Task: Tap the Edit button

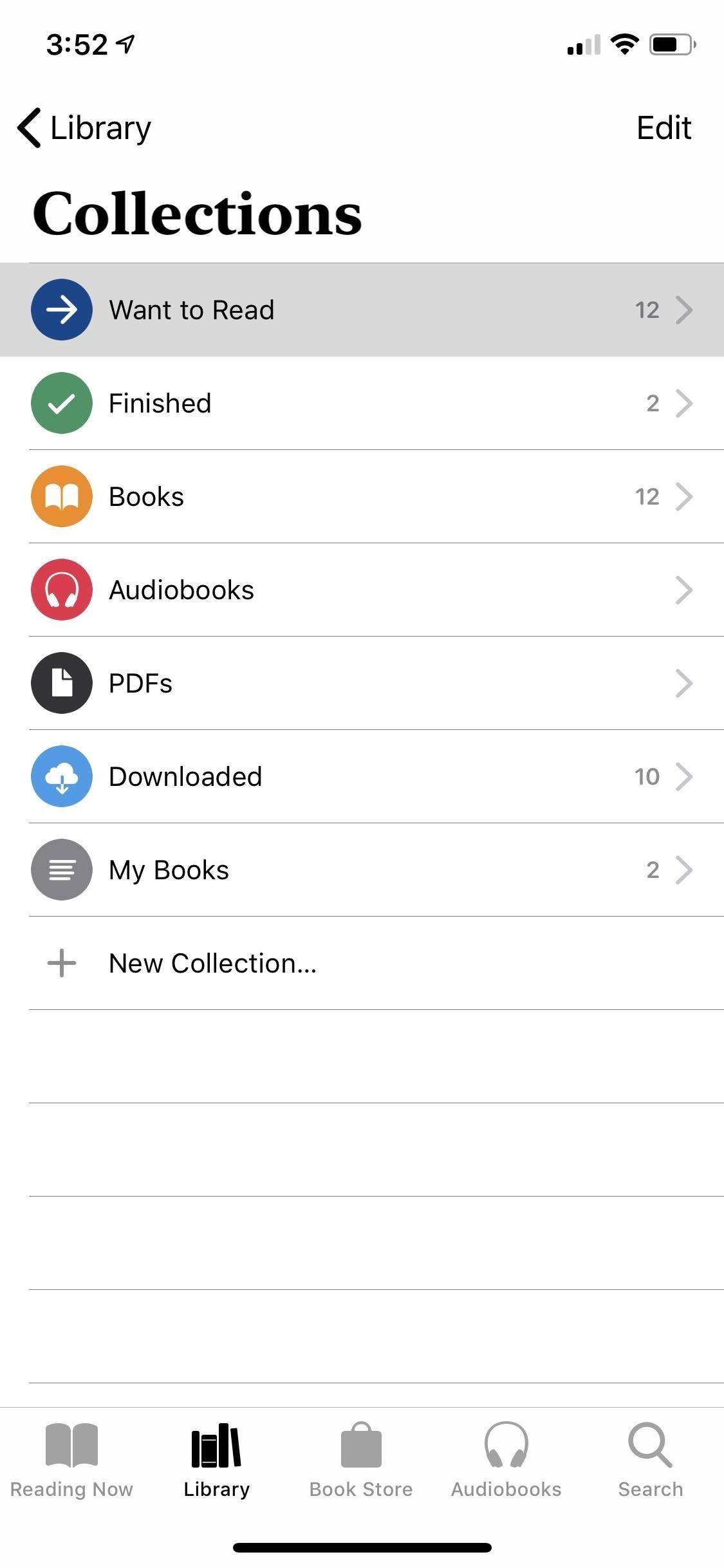Action: (664, 127)
